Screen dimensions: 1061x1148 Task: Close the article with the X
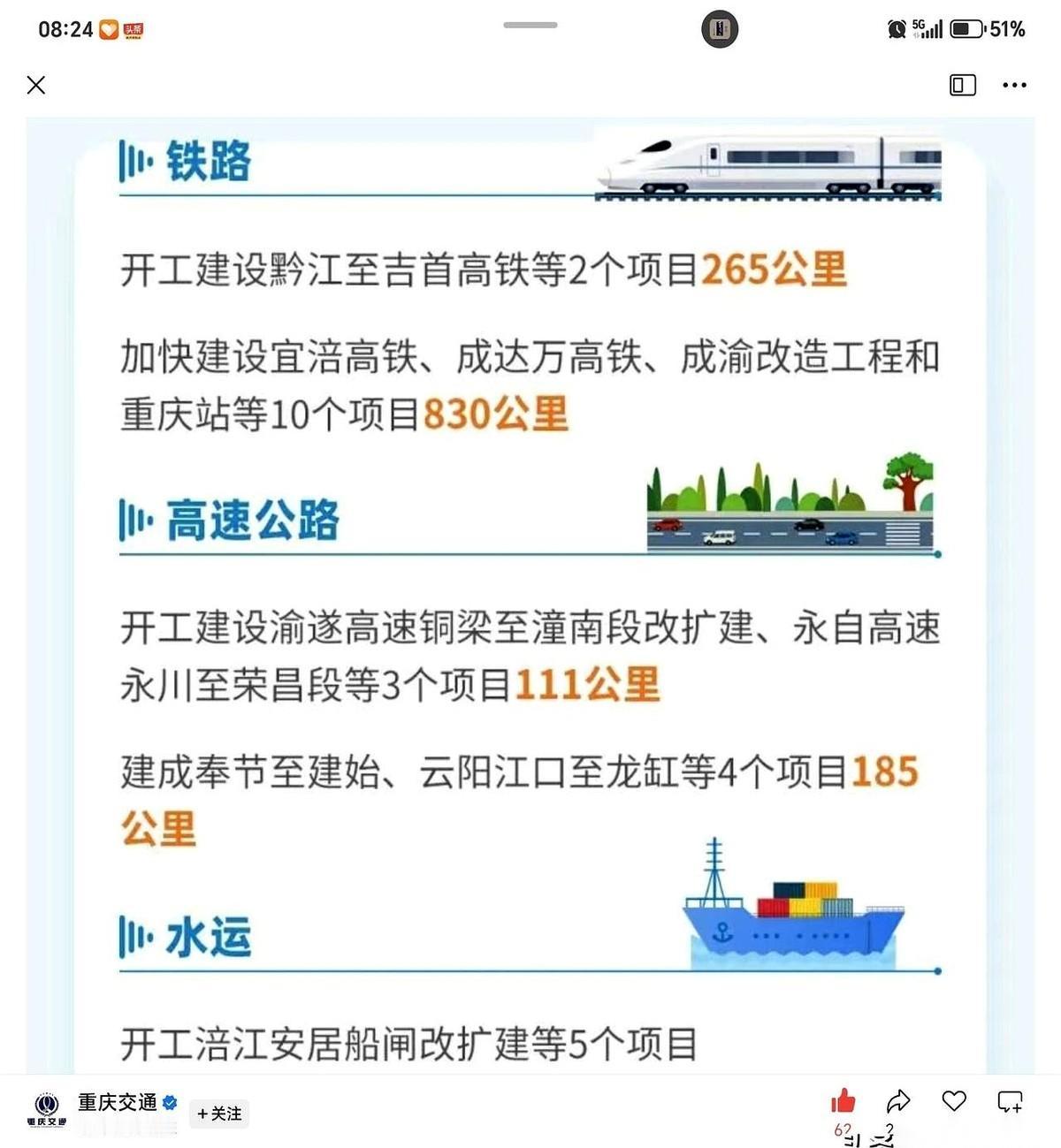pos(36,85)
